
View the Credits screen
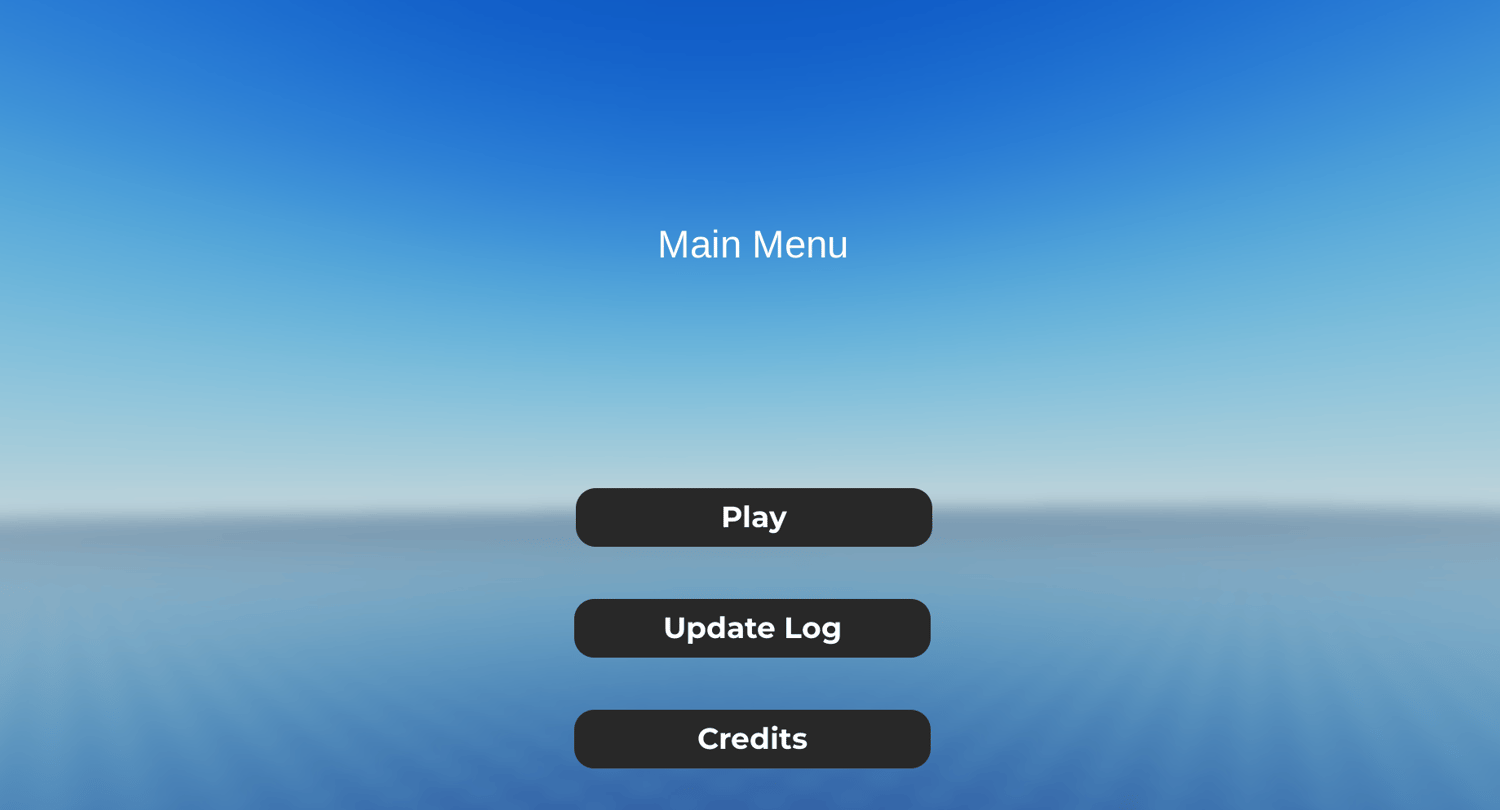[752, 739]
